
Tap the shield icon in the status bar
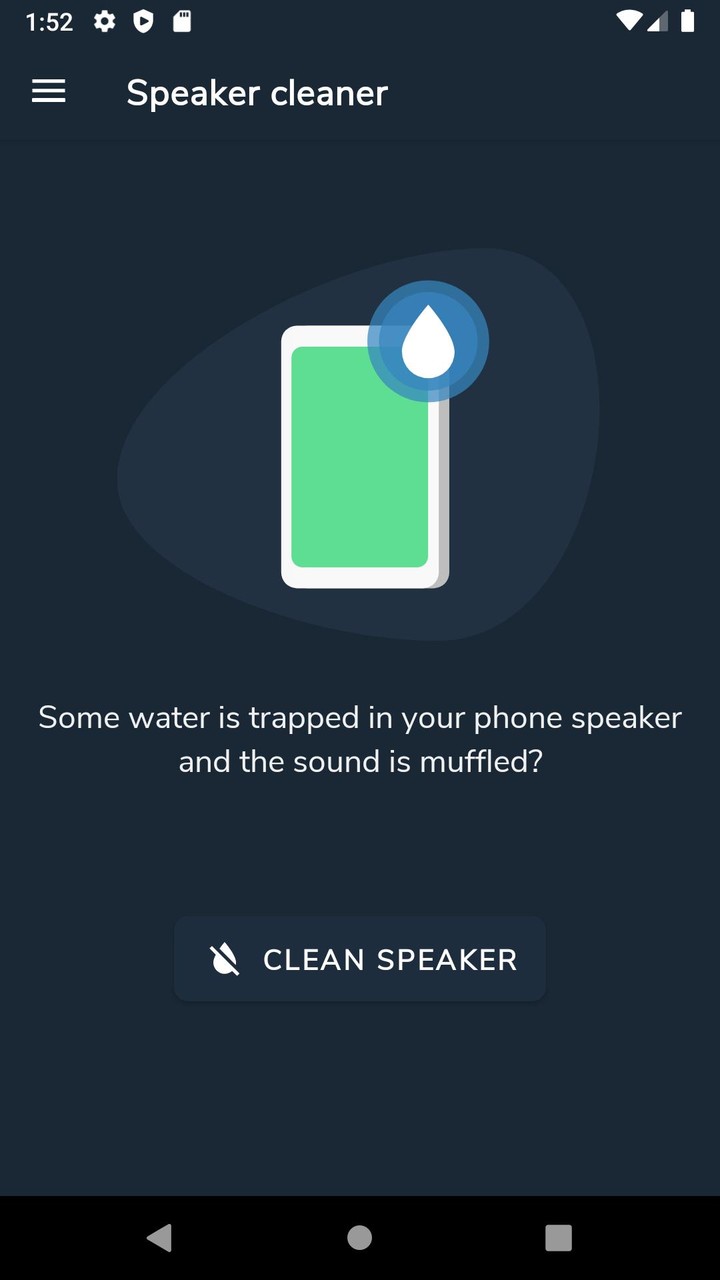click(x=143, y=20)
